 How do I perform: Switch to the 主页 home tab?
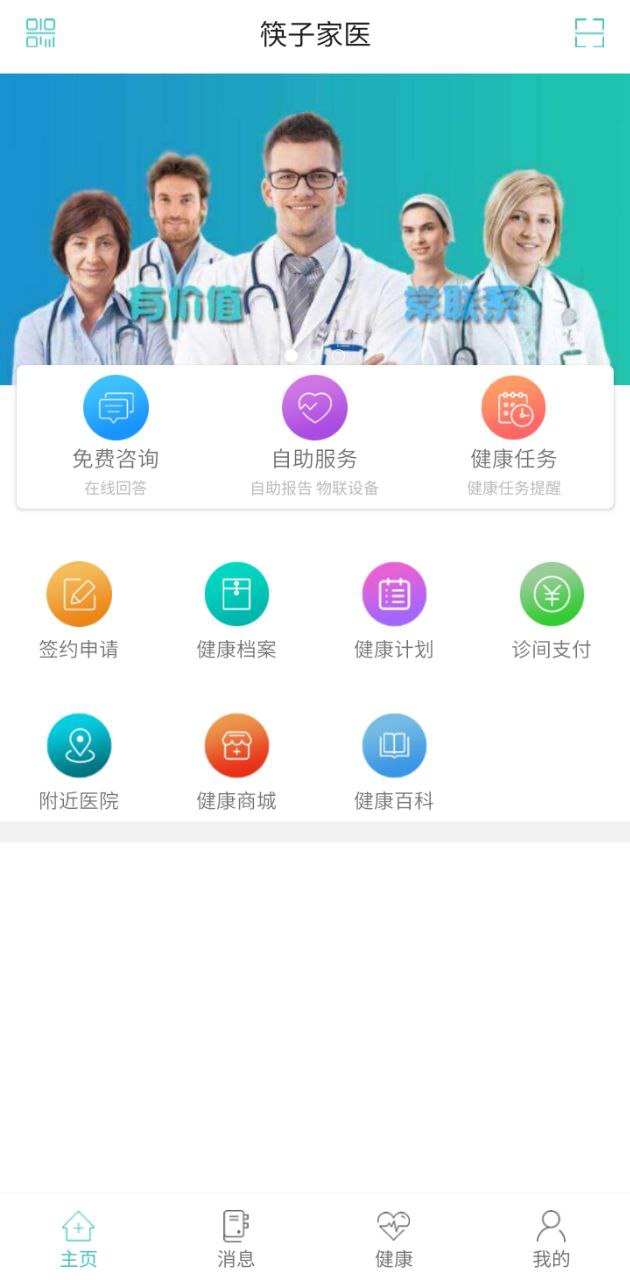(79, 1238)
